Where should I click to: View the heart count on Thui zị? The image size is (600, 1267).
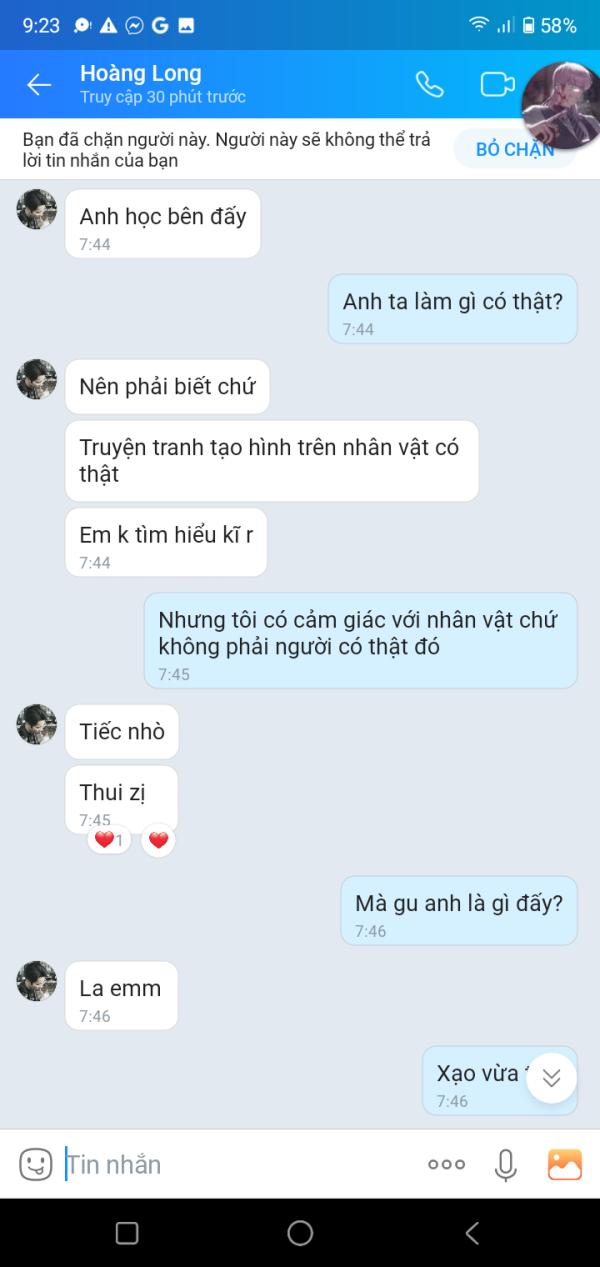tap(109, 840)
